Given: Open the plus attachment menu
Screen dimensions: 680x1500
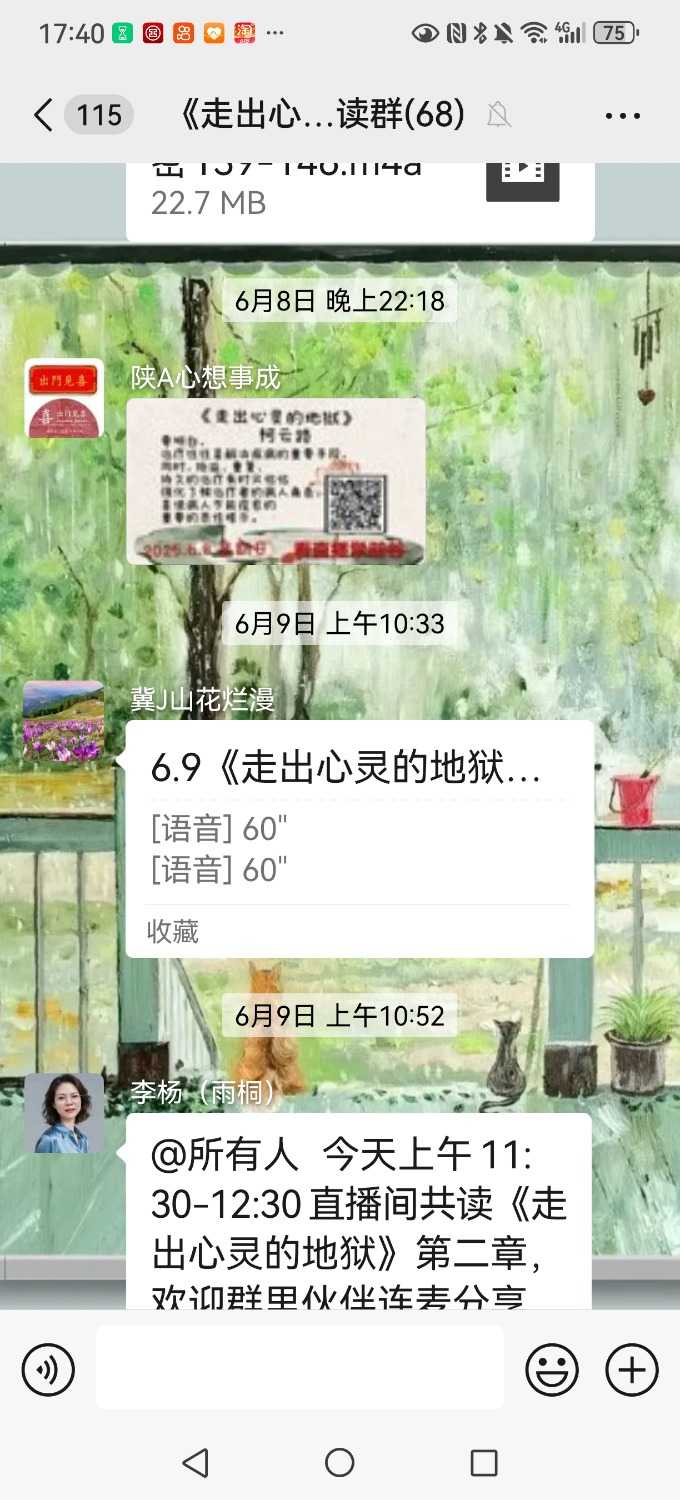Looking at the screenshot, I should tap(632, 1369).
